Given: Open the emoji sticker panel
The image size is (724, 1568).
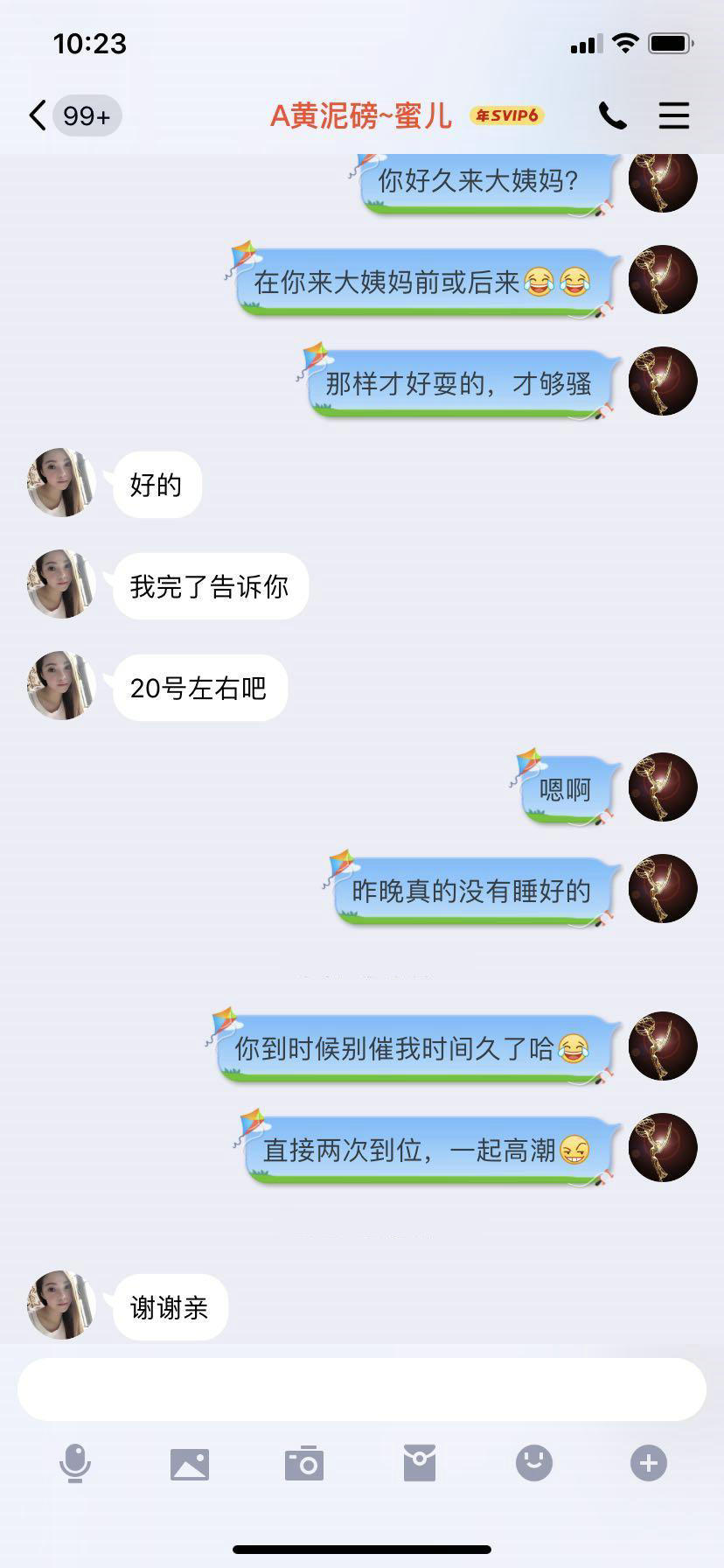Looking at the screenshot, I should (533, 1463).
